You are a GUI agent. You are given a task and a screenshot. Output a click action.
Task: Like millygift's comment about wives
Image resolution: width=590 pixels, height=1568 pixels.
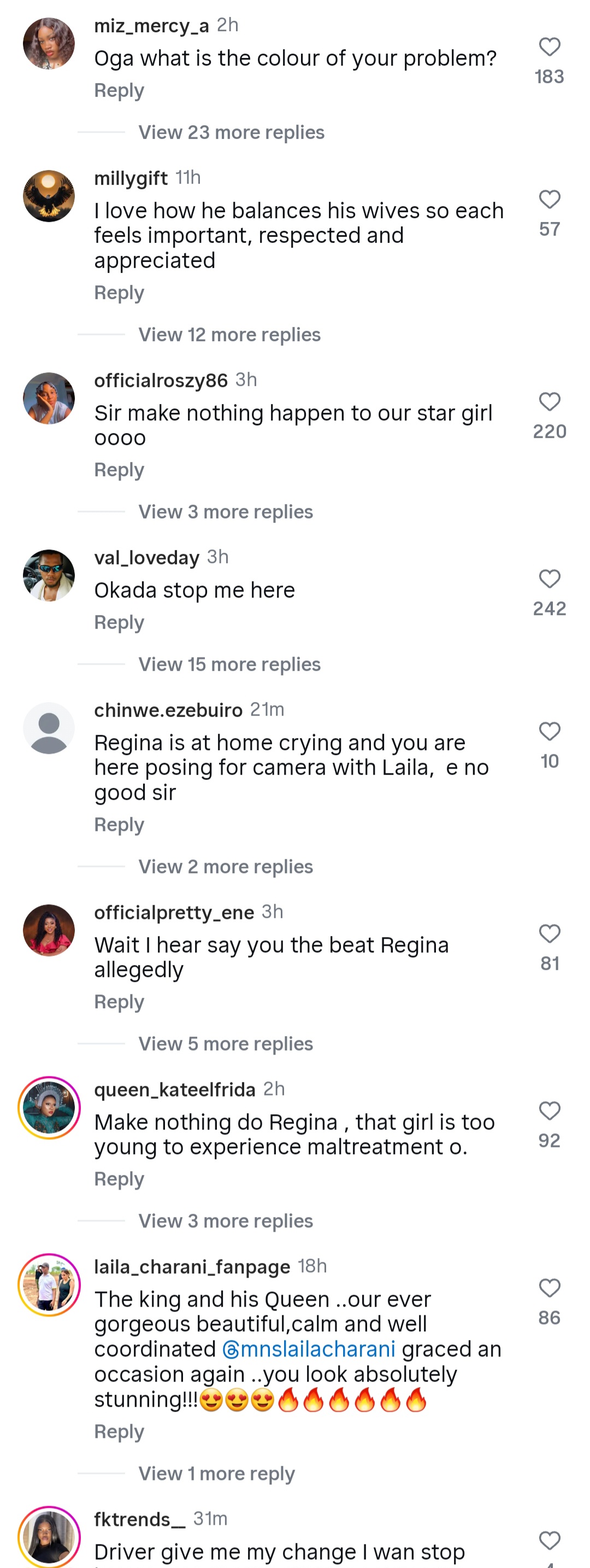point(549,200)
